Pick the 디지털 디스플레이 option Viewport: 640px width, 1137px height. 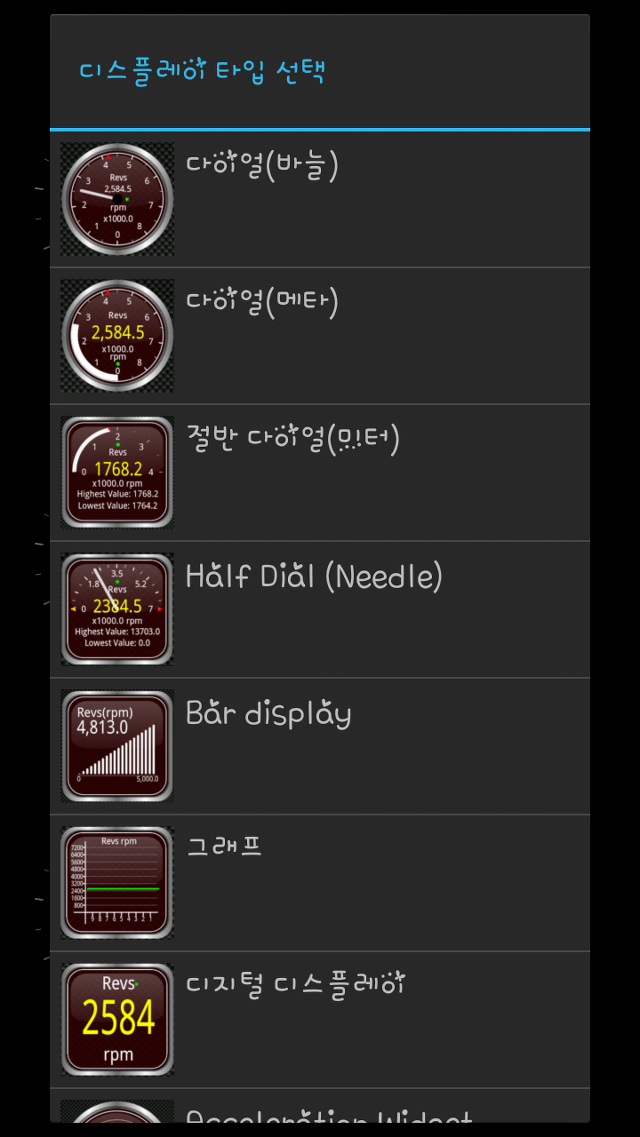[x=320, y=1020]
